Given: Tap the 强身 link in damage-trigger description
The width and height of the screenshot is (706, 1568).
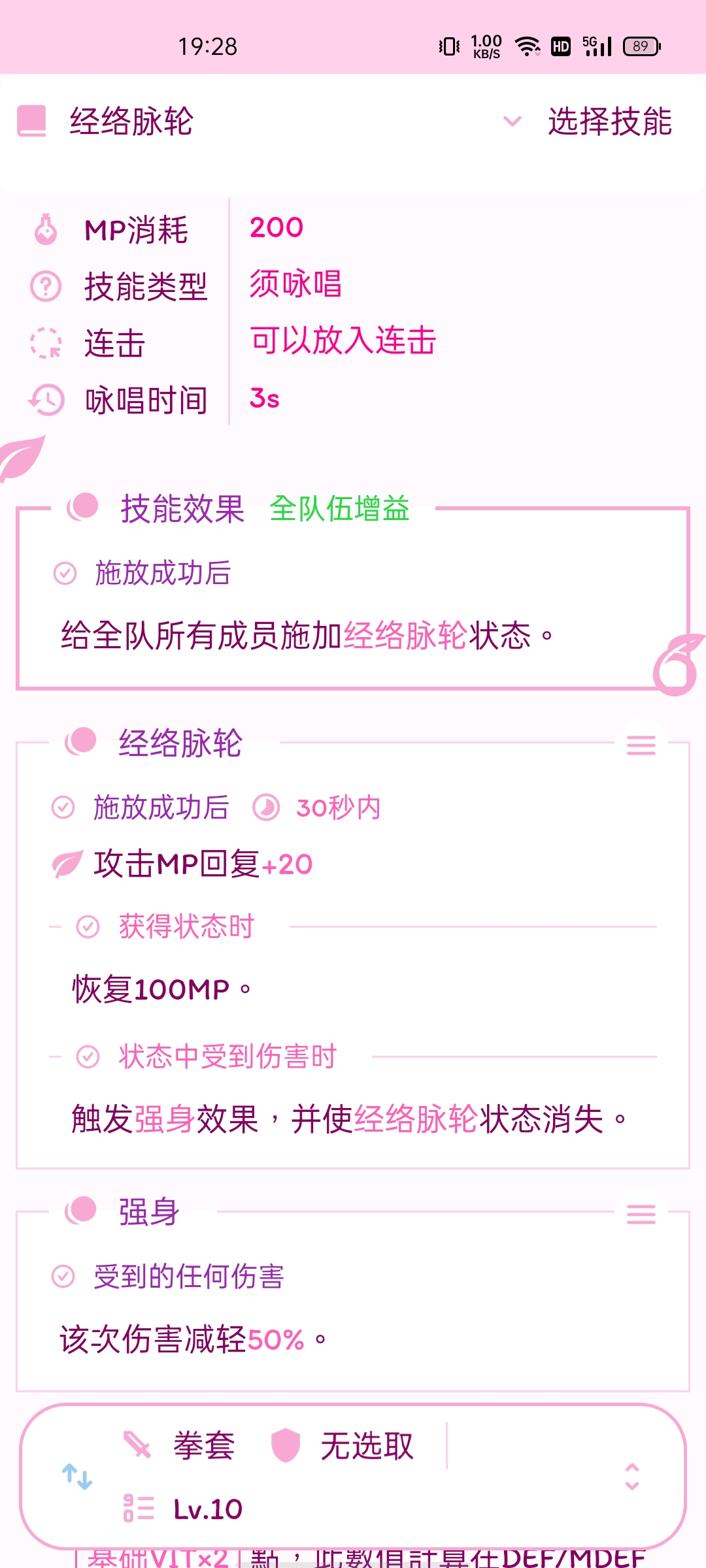Looking at the screenshot, I should (x=165, y=1119).
